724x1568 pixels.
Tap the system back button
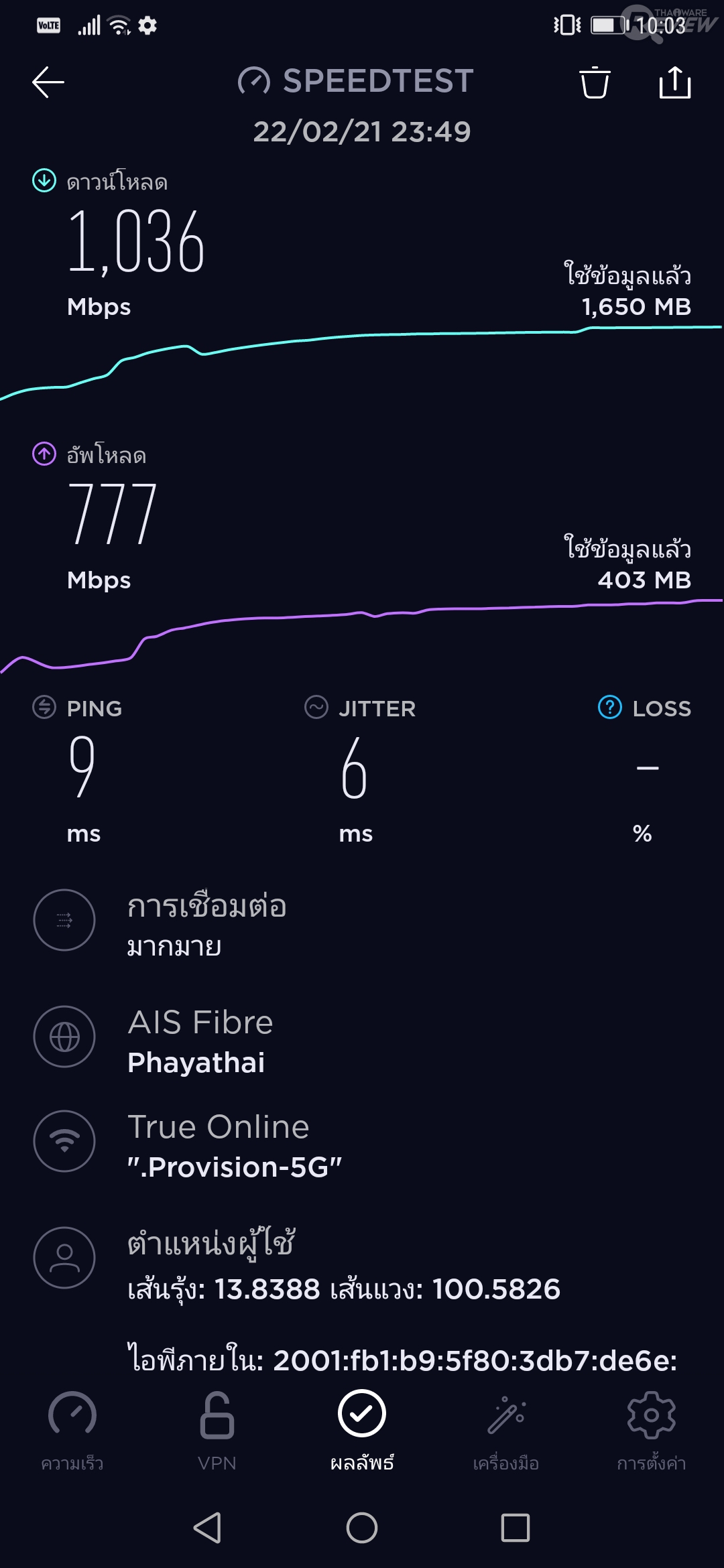(208, 1528)
